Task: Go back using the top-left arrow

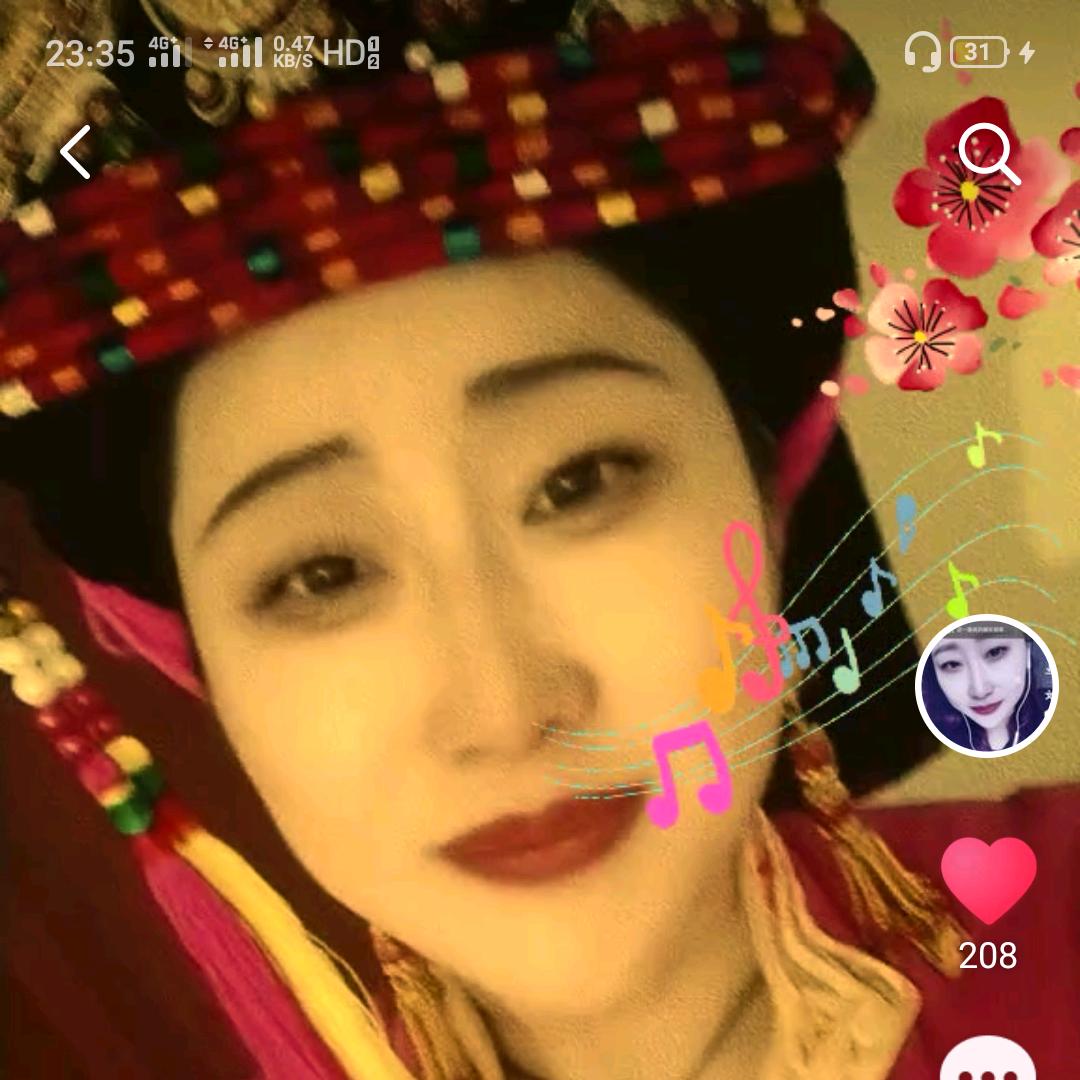Action: pos(76,152)
